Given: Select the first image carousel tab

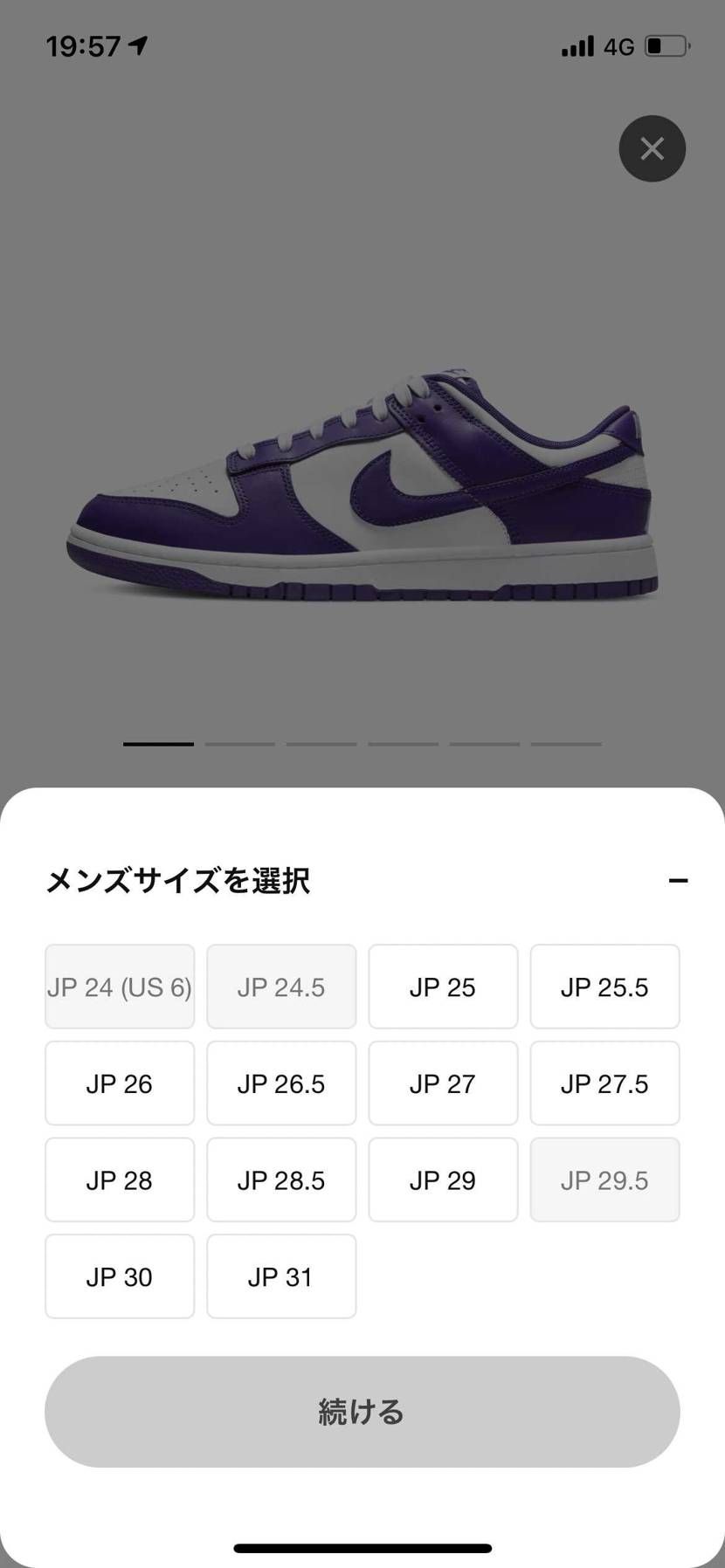Looking at the screenshot, I should pos(158,743).
